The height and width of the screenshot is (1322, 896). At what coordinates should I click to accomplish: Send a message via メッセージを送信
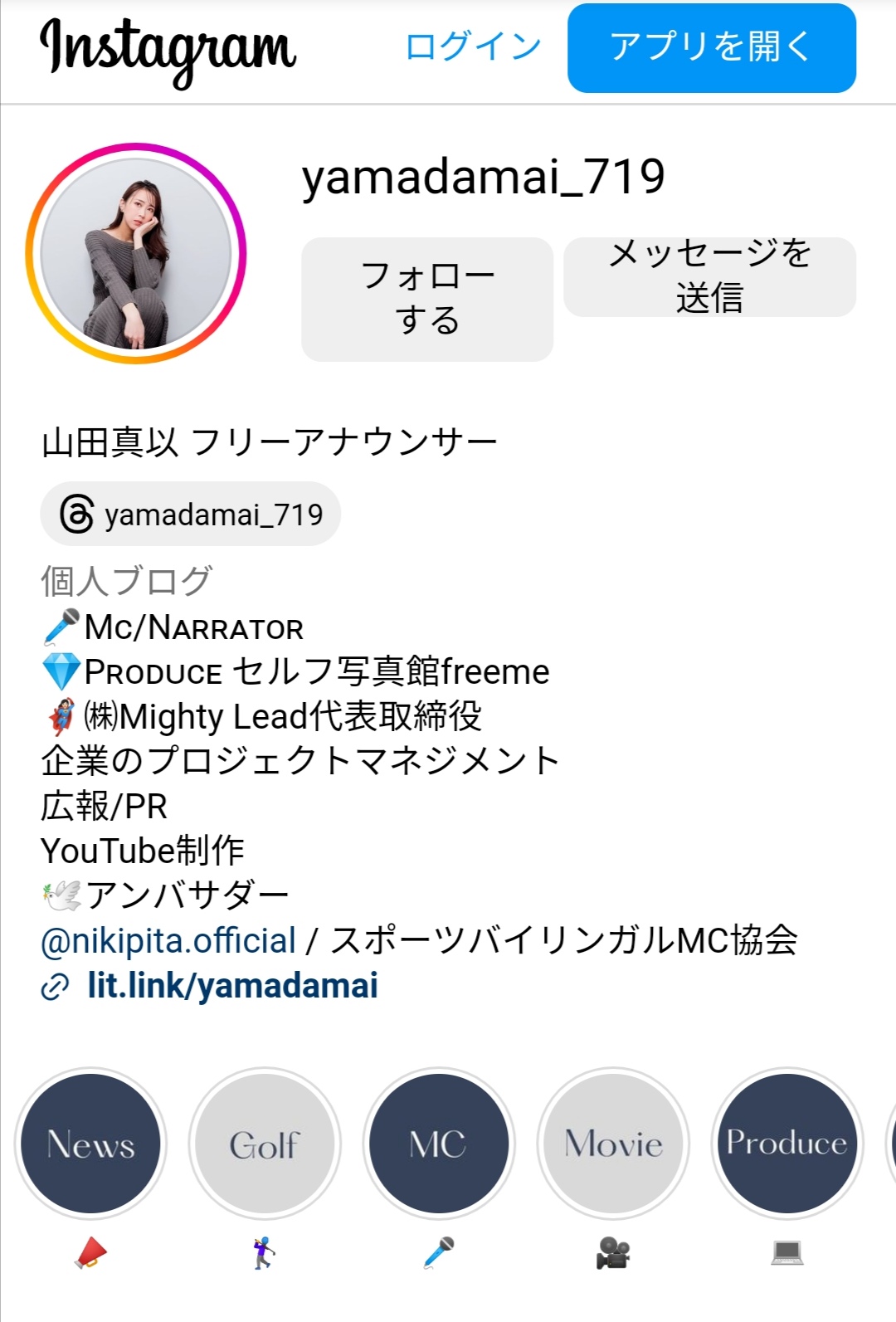point(709,276)
